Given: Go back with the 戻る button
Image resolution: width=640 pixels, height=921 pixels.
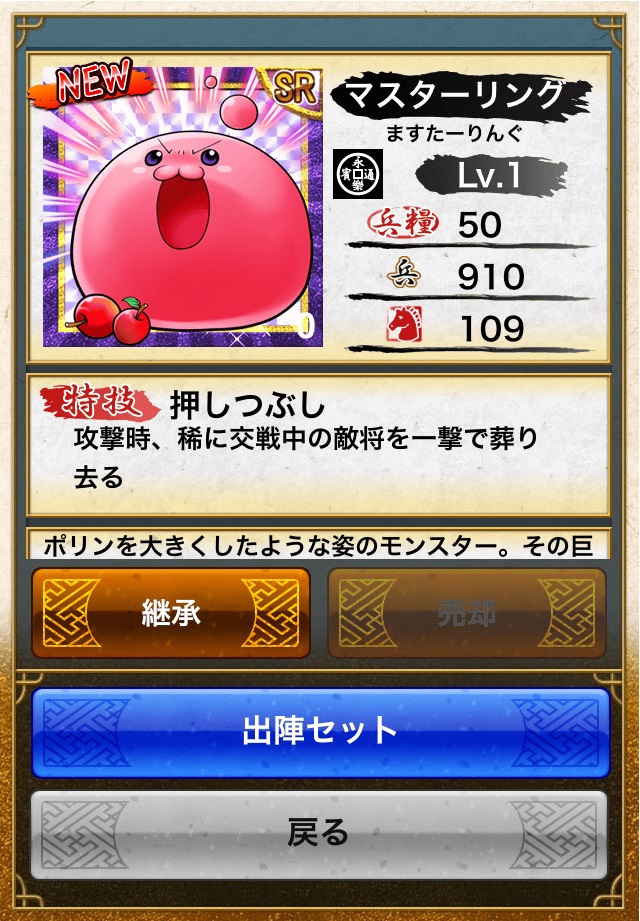Looking at the screenshot, I should pos(319,834).
